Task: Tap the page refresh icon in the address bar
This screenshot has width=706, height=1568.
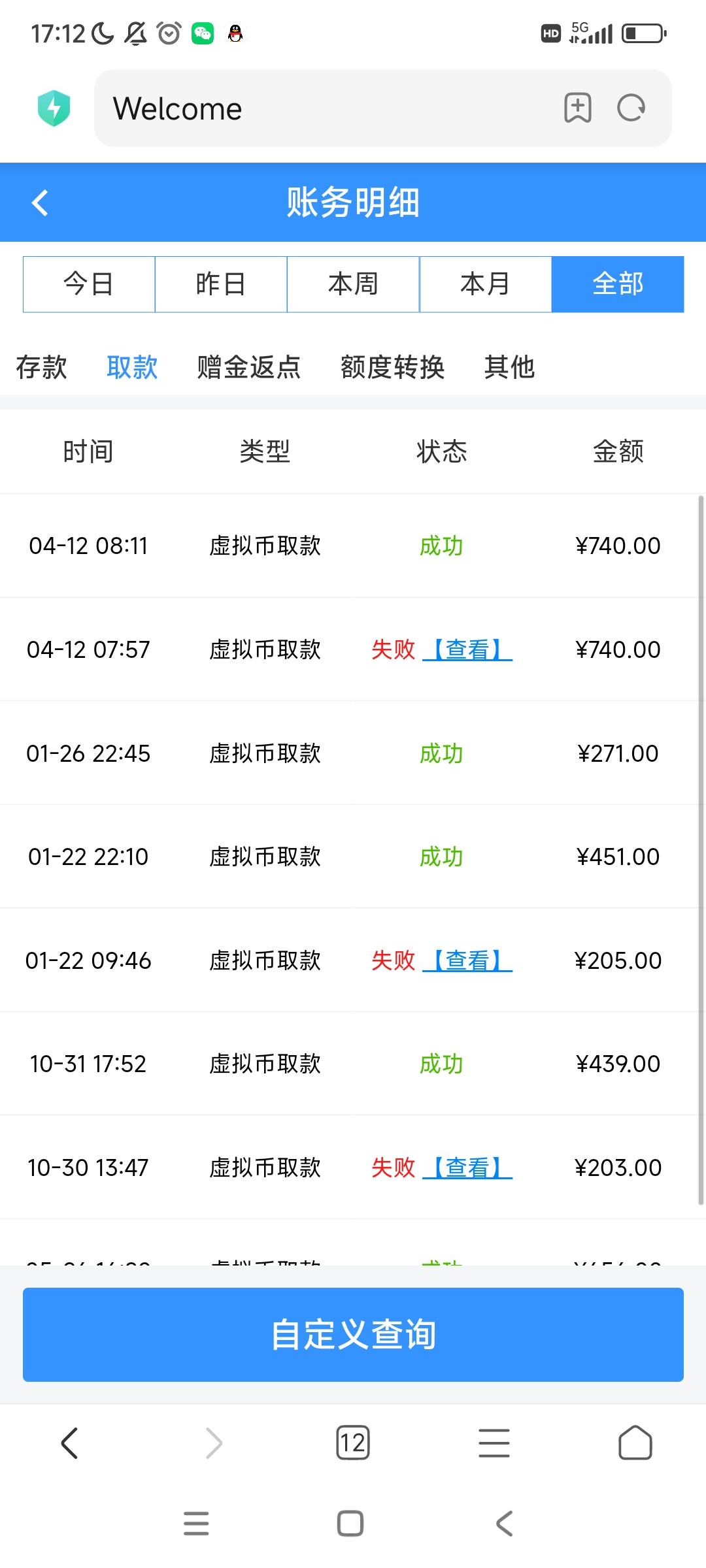Action: click(630, 108)
